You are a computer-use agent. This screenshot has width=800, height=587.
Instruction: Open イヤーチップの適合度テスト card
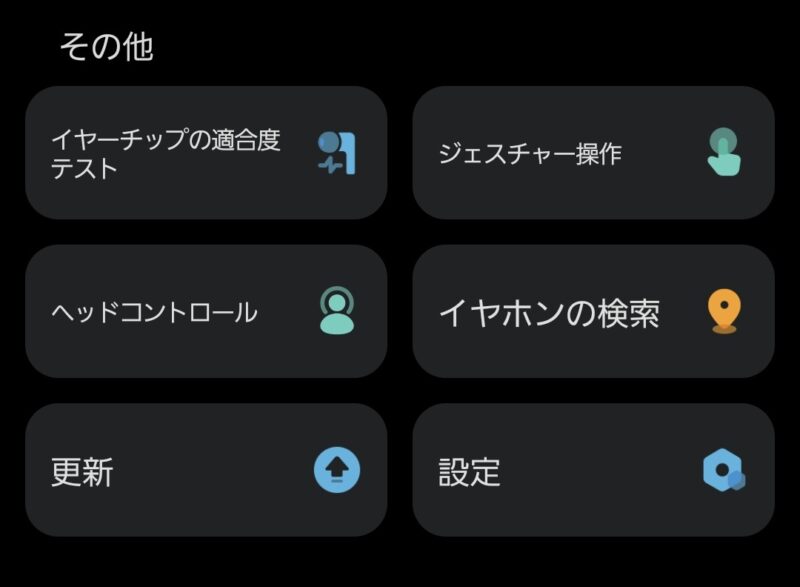point(205,153)
